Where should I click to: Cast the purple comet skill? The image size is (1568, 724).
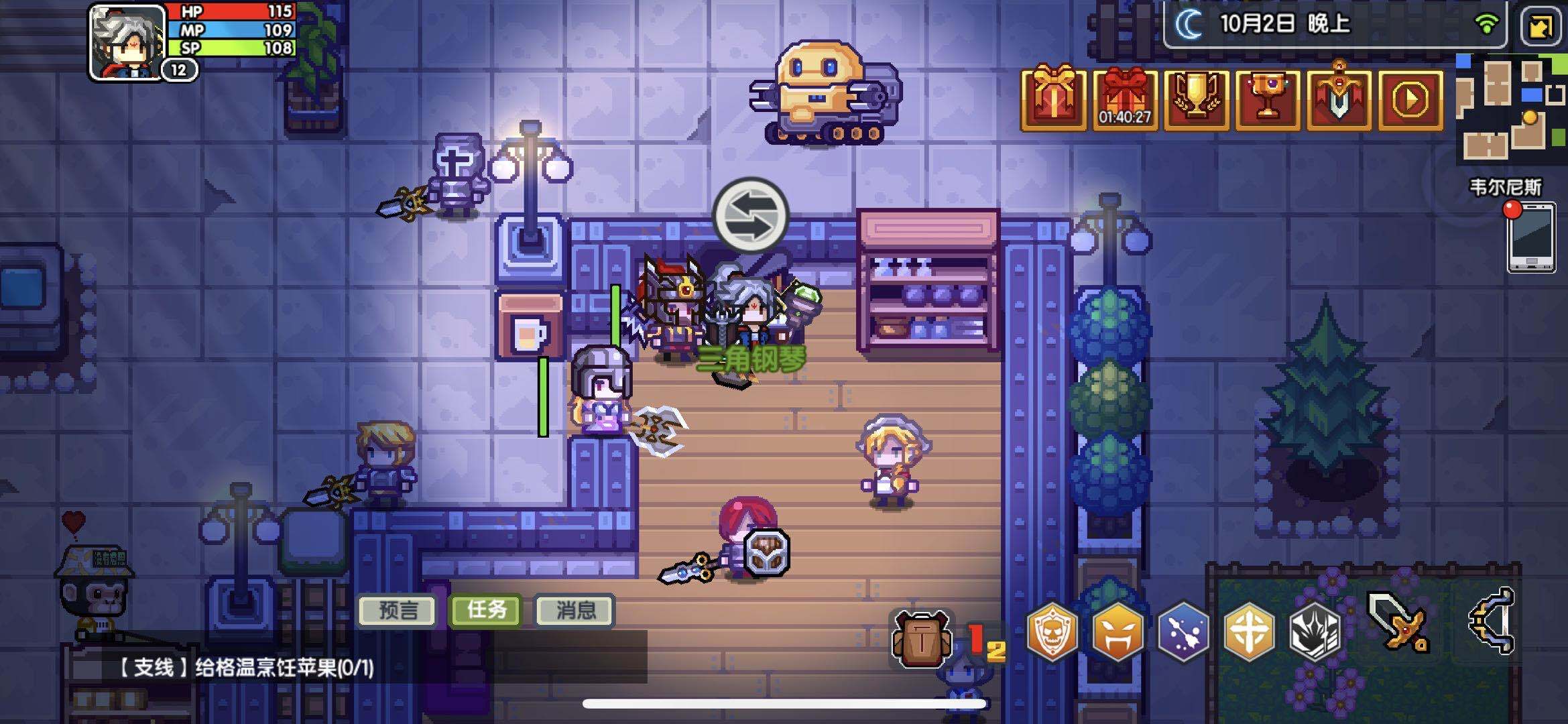click(1183, 631)
